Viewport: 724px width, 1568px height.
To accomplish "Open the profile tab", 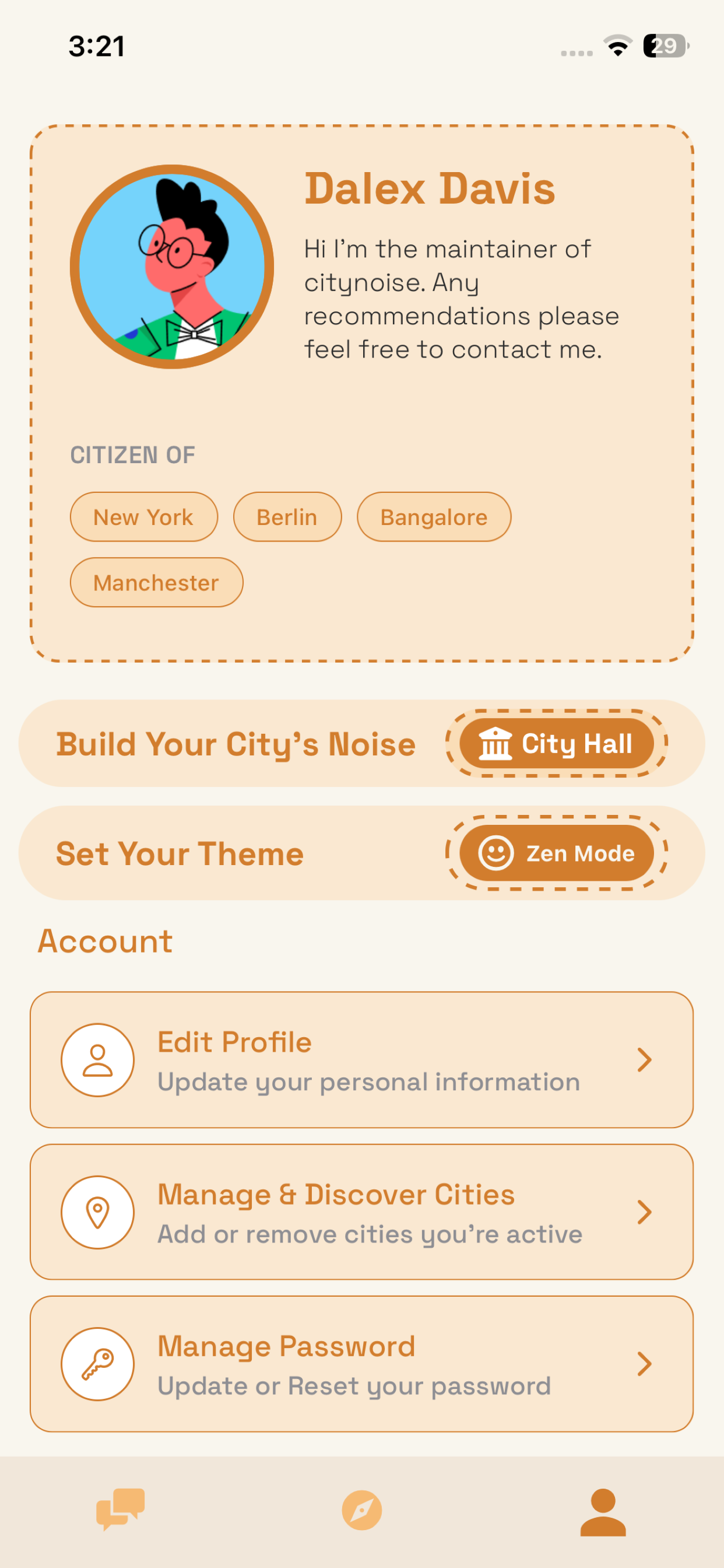I will 603,1512.
